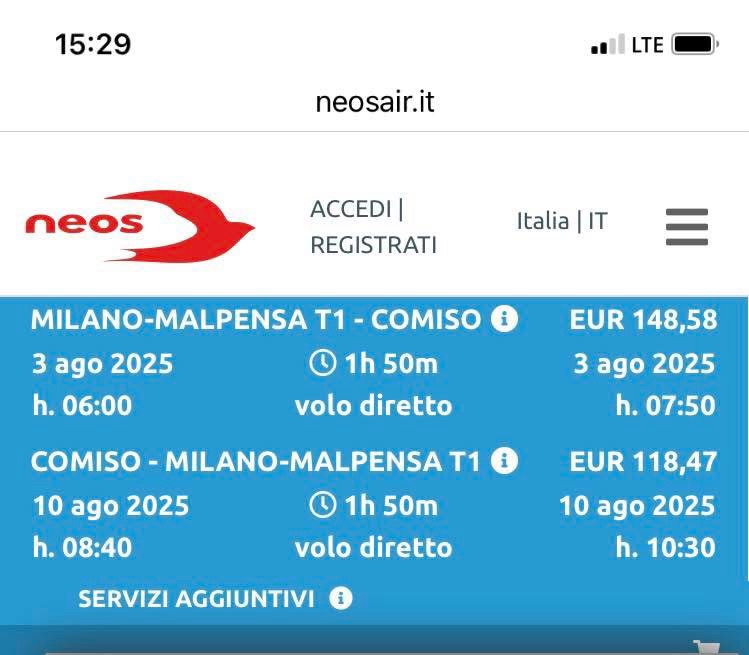The image size is (749, 655).
Task: Open the Servizi Aggiuntivi info icon
Action: 341,598
